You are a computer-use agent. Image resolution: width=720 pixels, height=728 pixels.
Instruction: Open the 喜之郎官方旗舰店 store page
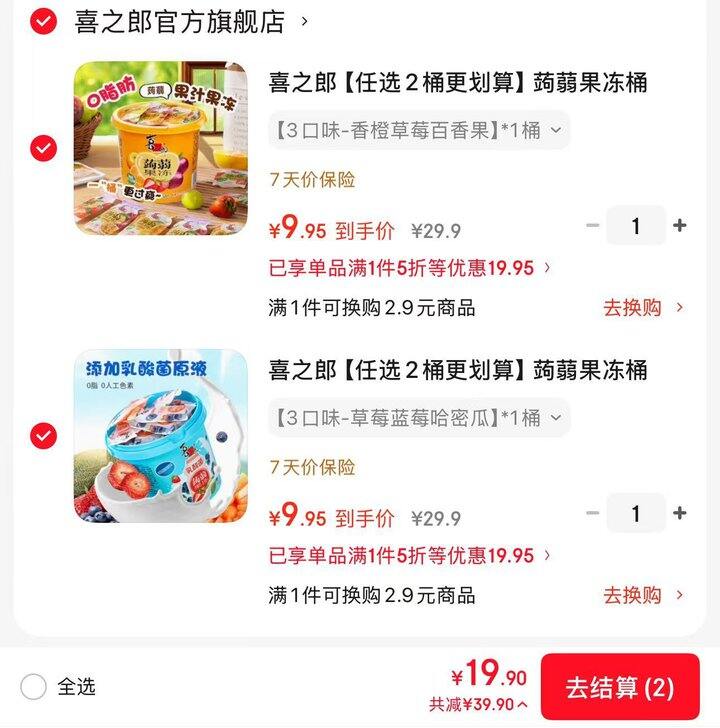[x=180, y=21]
